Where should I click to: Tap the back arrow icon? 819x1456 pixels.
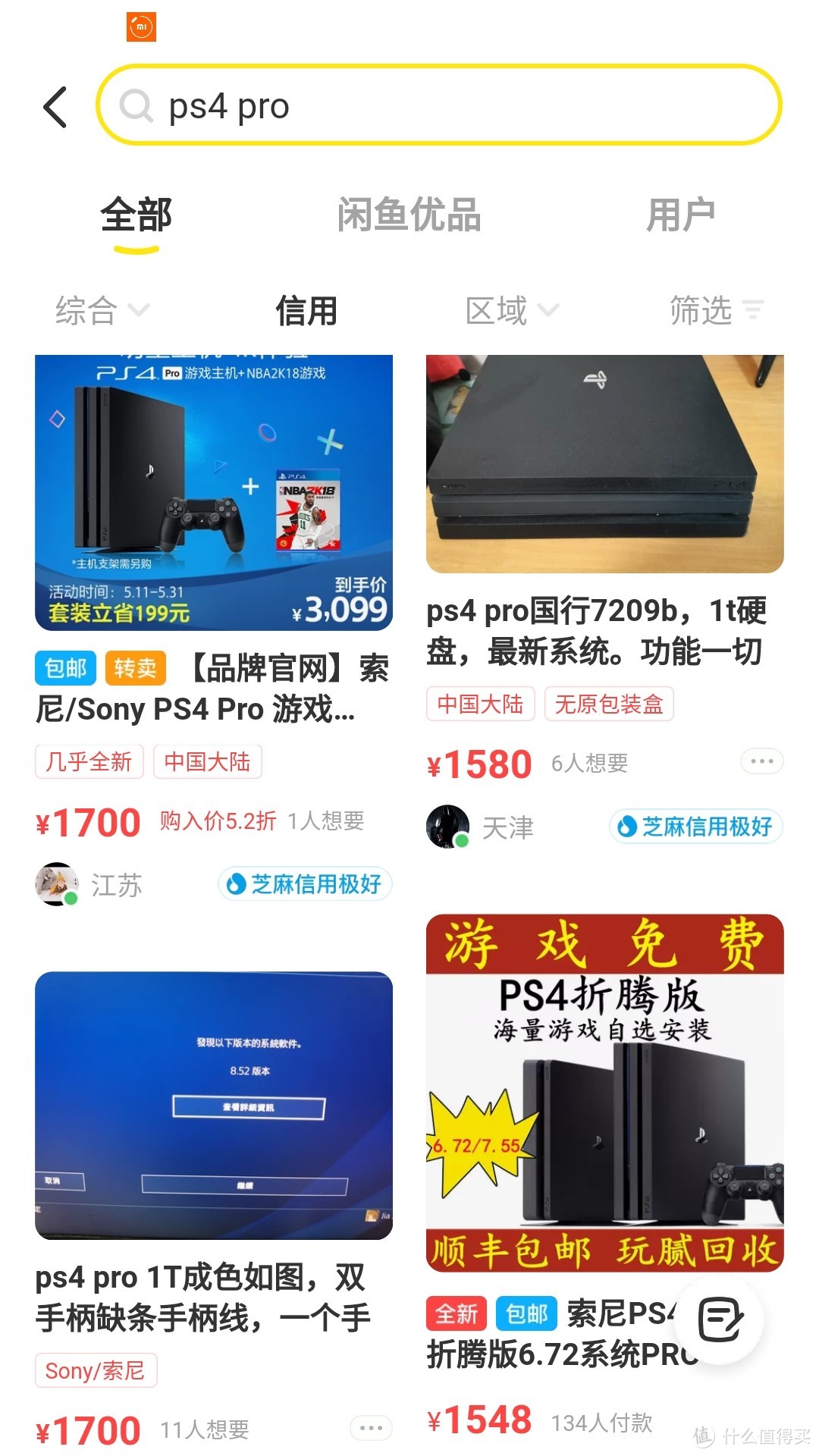pos(55,105)
